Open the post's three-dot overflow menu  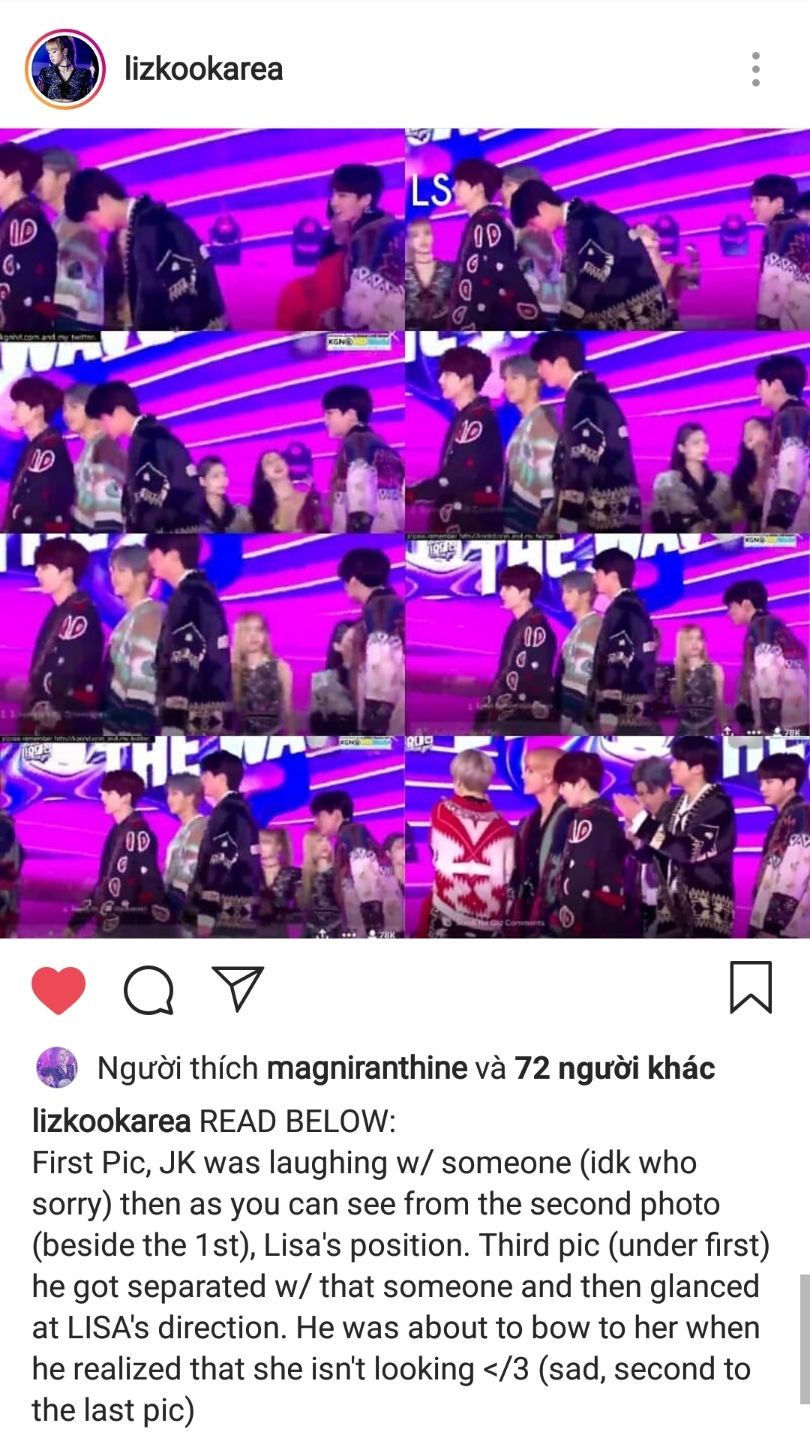pyautogui.click(x=756, y=69)
